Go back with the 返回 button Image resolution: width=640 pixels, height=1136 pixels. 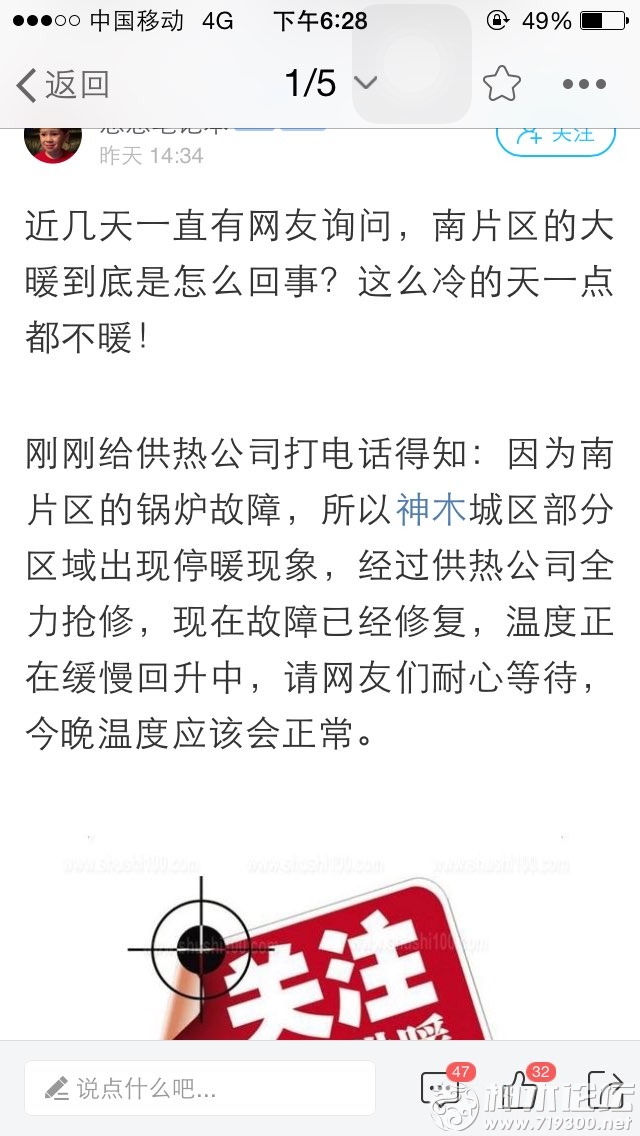tap(63, 85)
